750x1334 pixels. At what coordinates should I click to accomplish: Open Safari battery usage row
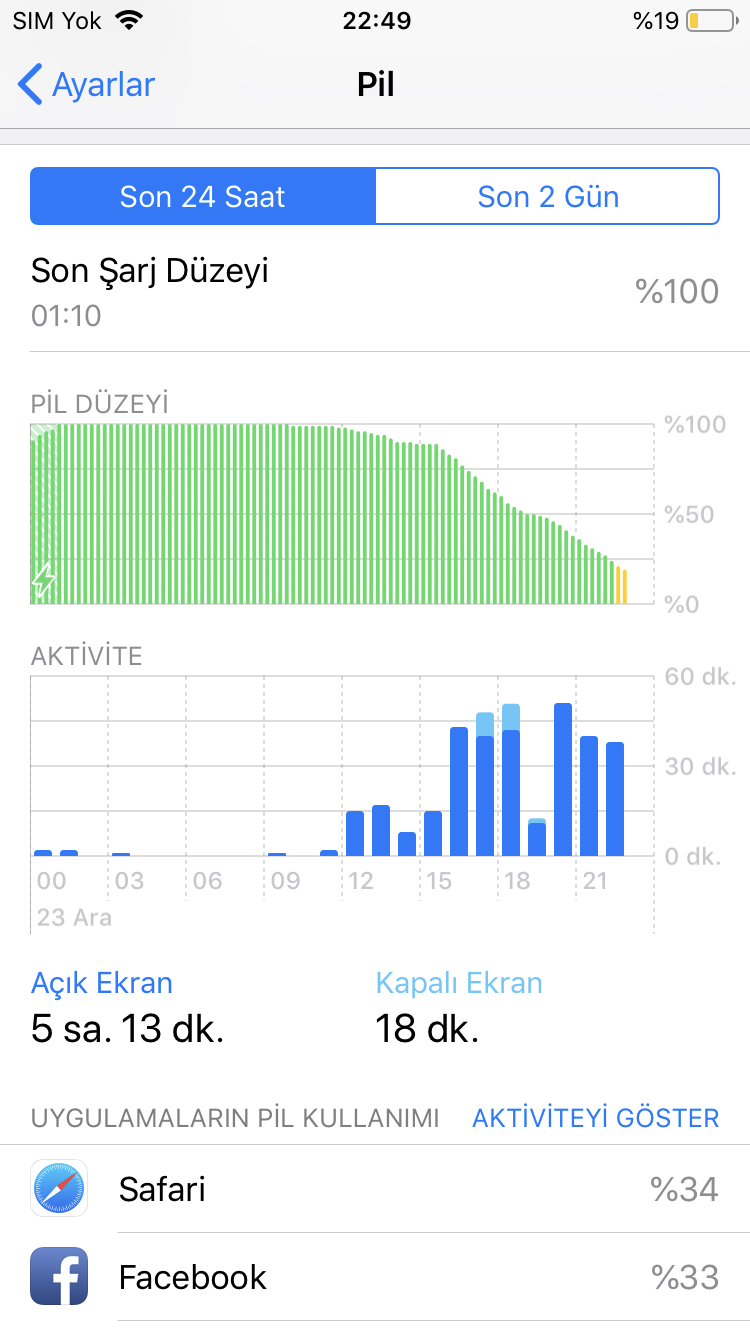pyautogui.click(x=375, y=1189)
